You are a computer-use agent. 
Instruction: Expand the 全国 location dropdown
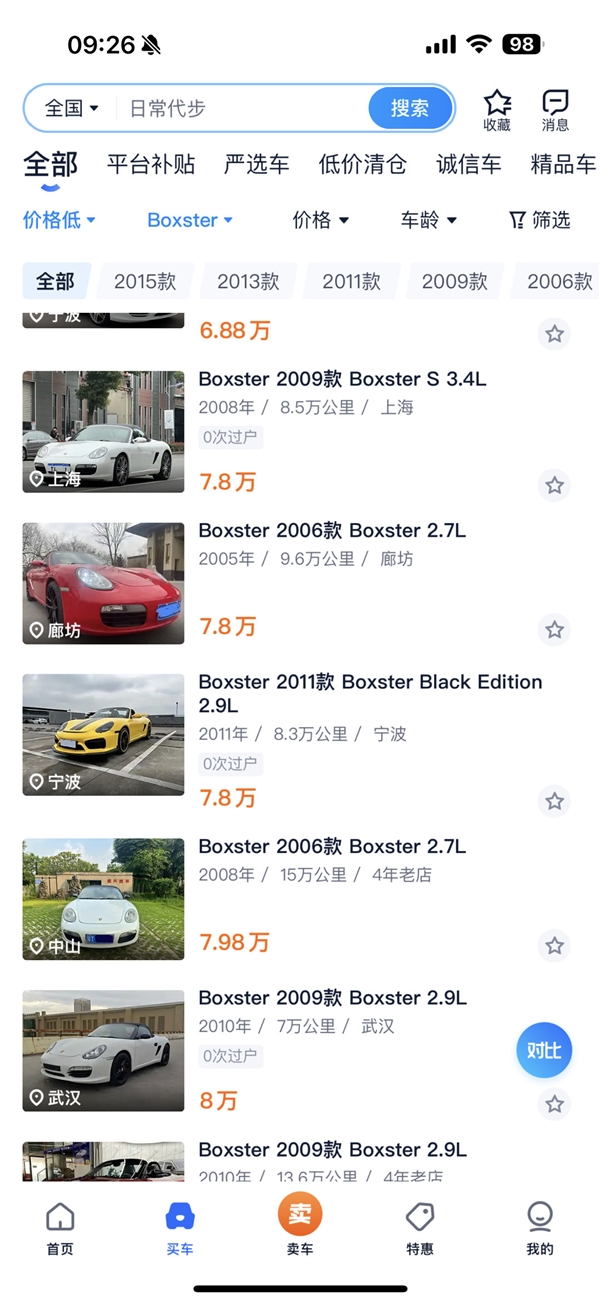[72, 108]
